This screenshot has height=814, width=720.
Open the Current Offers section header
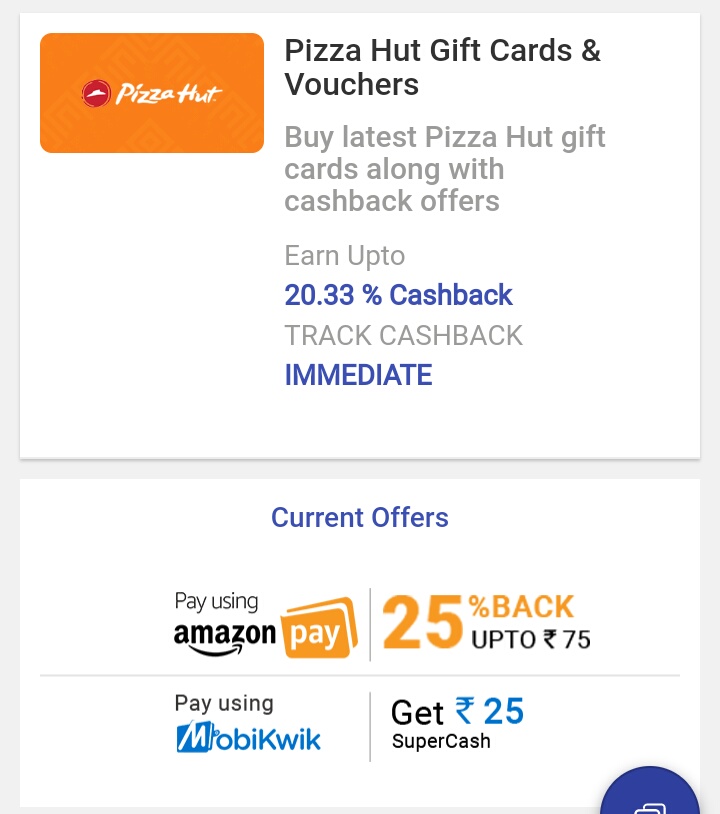click(x=360, y=517)
